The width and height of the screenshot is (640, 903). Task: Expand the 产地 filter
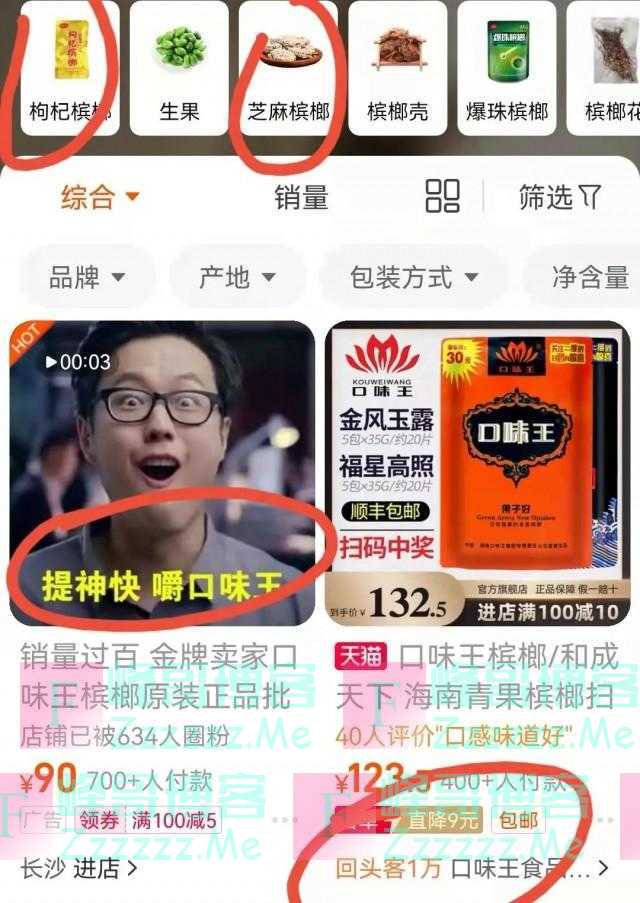click(x=237, y=277)
